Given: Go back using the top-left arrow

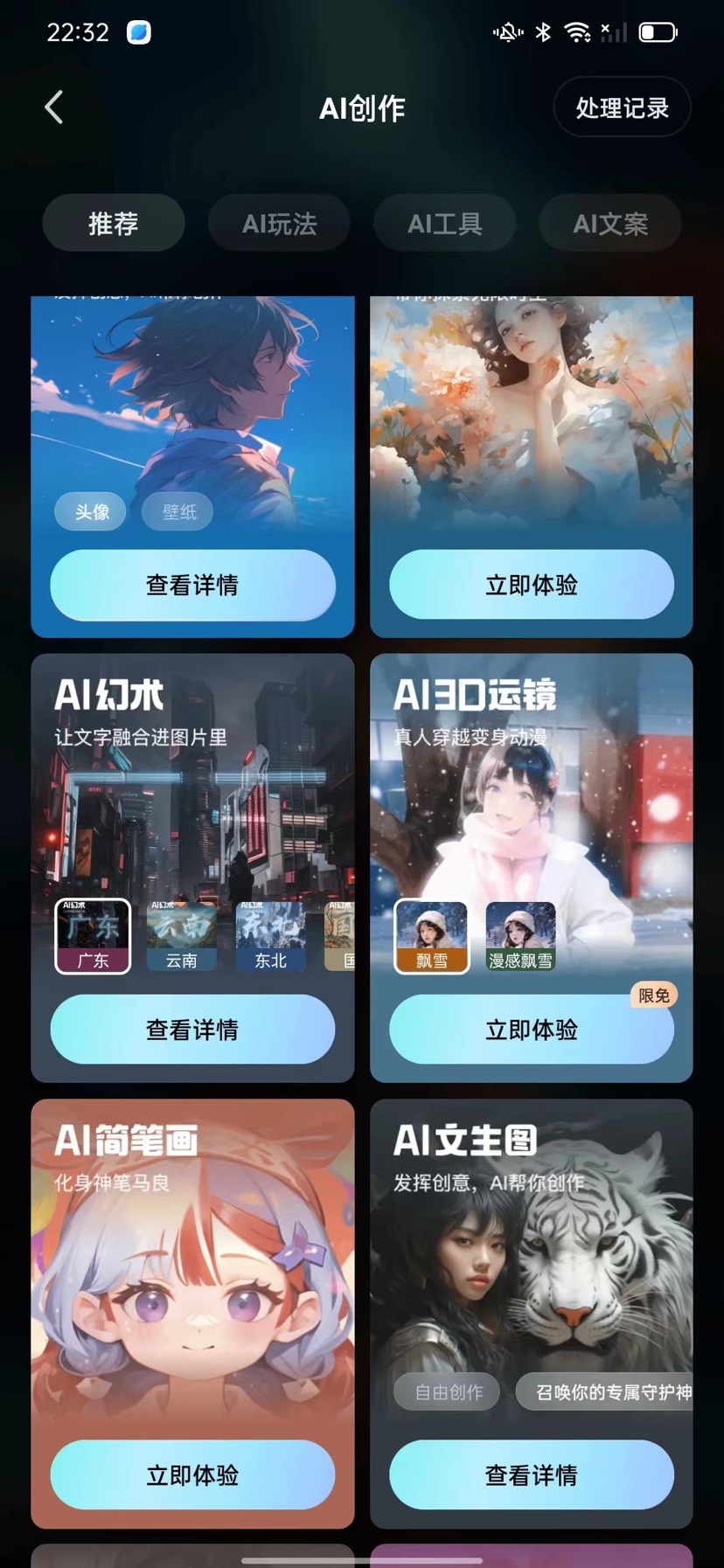Looking at the screenshot, I should pos(54,108).
